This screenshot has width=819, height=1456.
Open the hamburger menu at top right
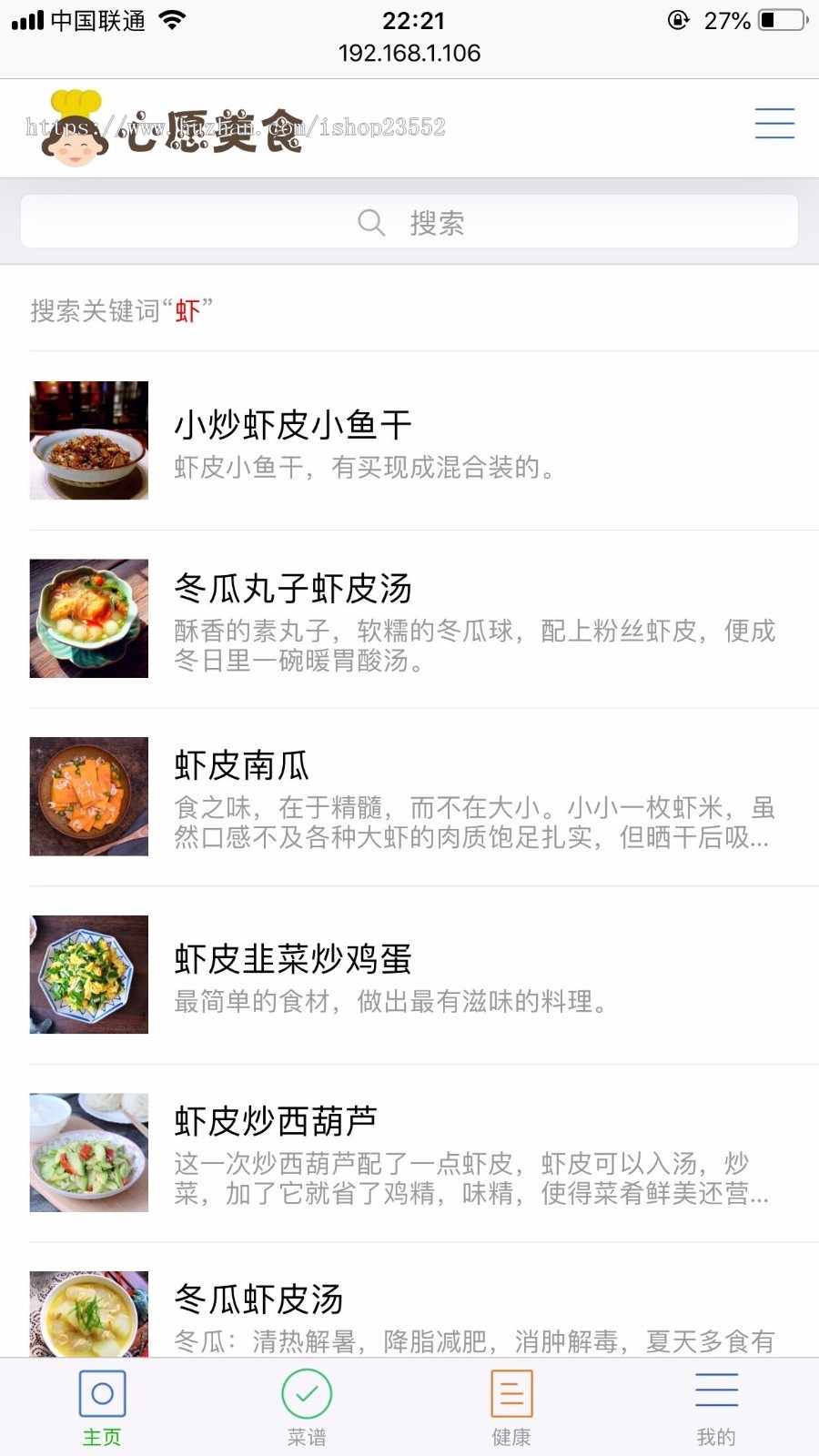coord(774,123)
